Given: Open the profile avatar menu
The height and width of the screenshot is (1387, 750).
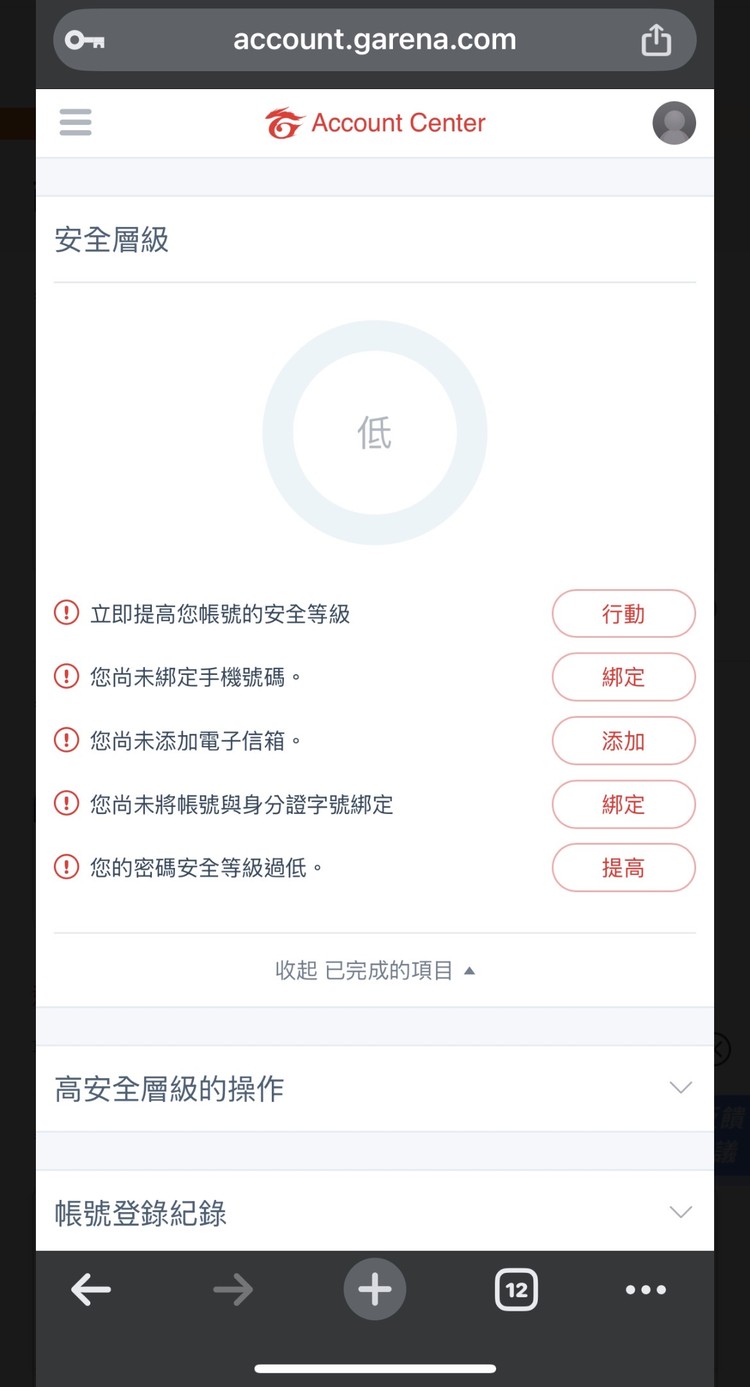Looking at the screenshot, I should [674, 122].
